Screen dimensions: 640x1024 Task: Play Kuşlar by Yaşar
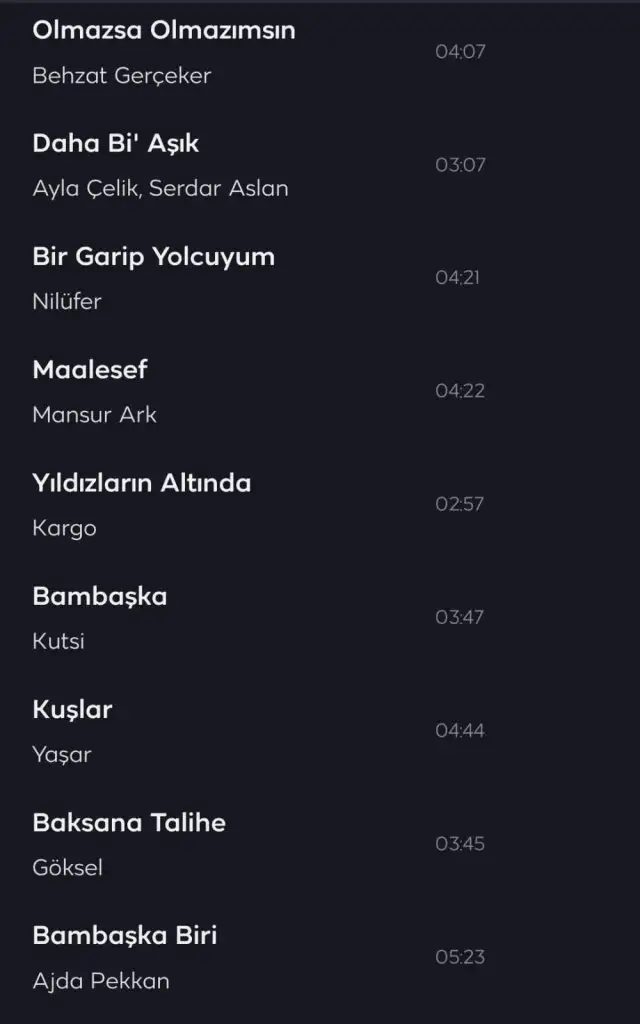(x=72, y=710)
